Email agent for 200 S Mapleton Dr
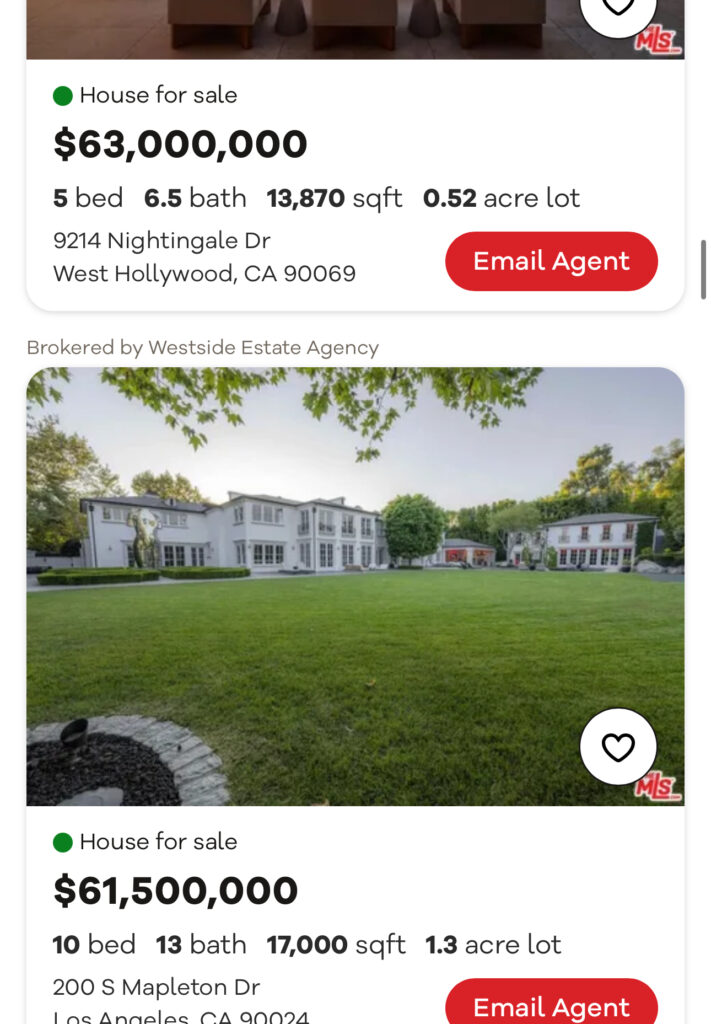Viewport: 711px width, 1024px height. click(551, 1004)
